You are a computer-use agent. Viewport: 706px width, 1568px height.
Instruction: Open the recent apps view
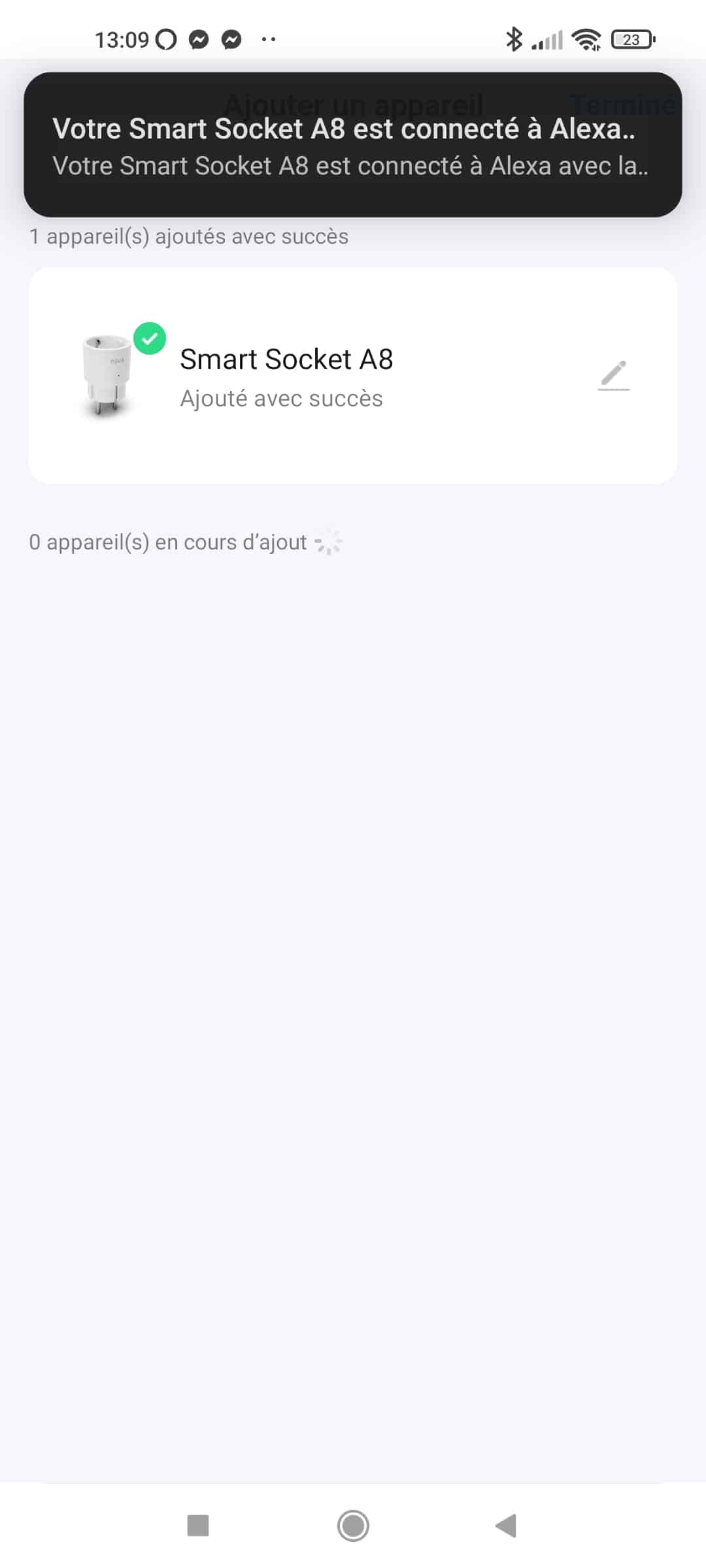[198, 1526]
